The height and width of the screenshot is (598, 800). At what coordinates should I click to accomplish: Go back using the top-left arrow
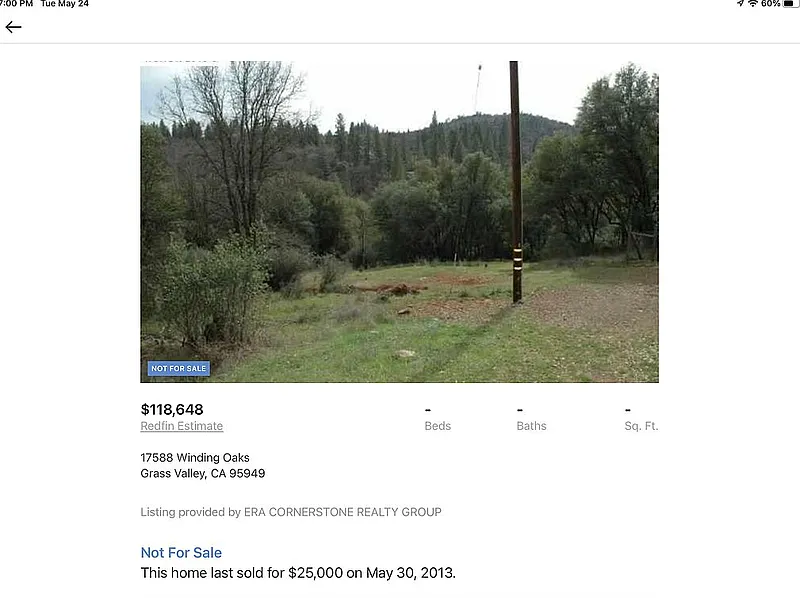click(x=13, y=27)
